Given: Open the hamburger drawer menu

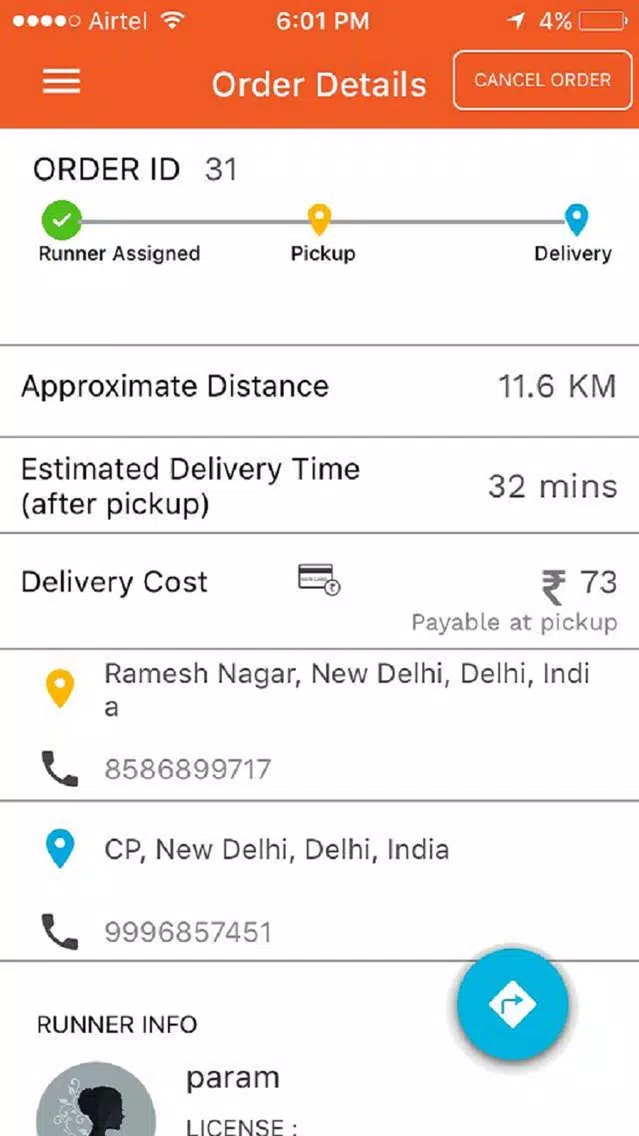Looking at the screenshot, I should (x=61, y=81).
